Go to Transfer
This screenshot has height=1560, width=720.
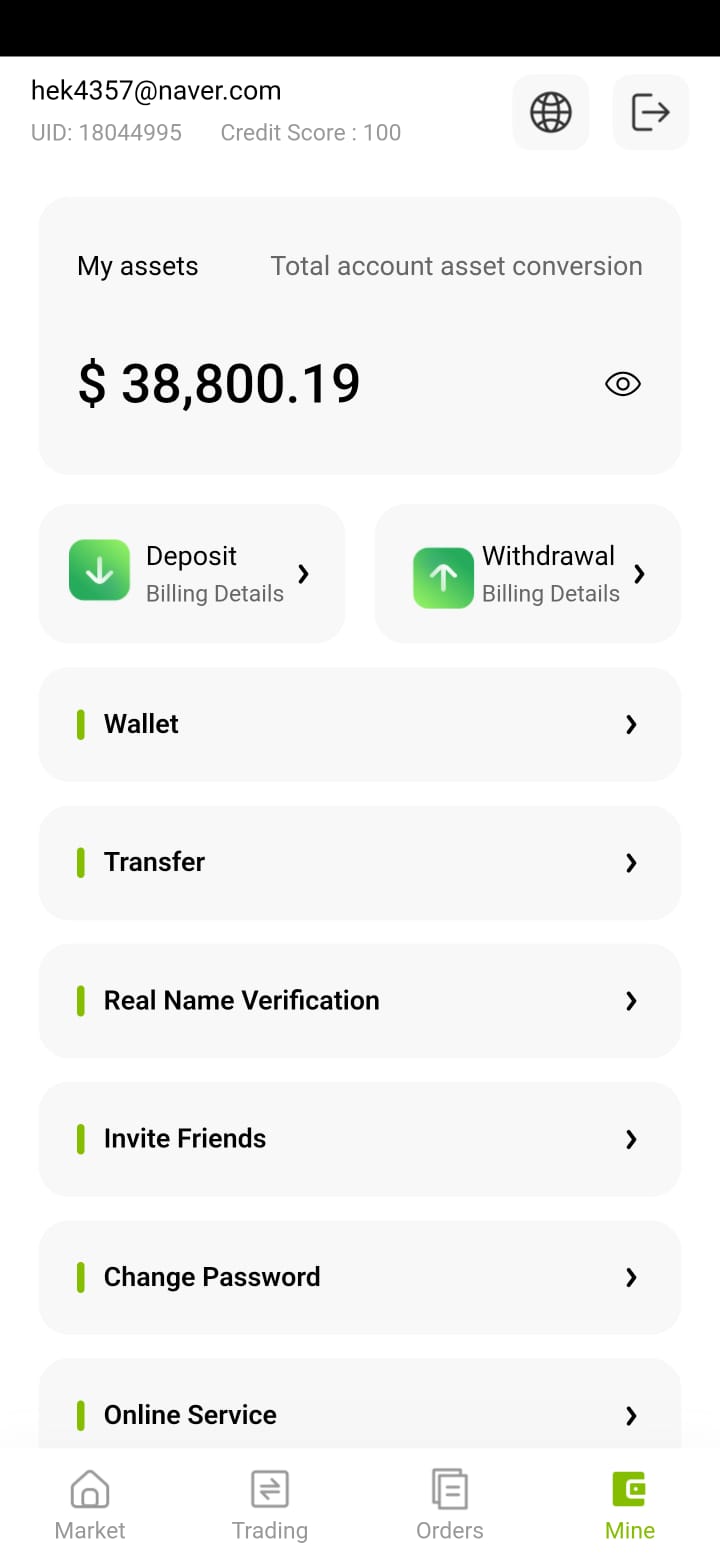[x=360, y=862]
